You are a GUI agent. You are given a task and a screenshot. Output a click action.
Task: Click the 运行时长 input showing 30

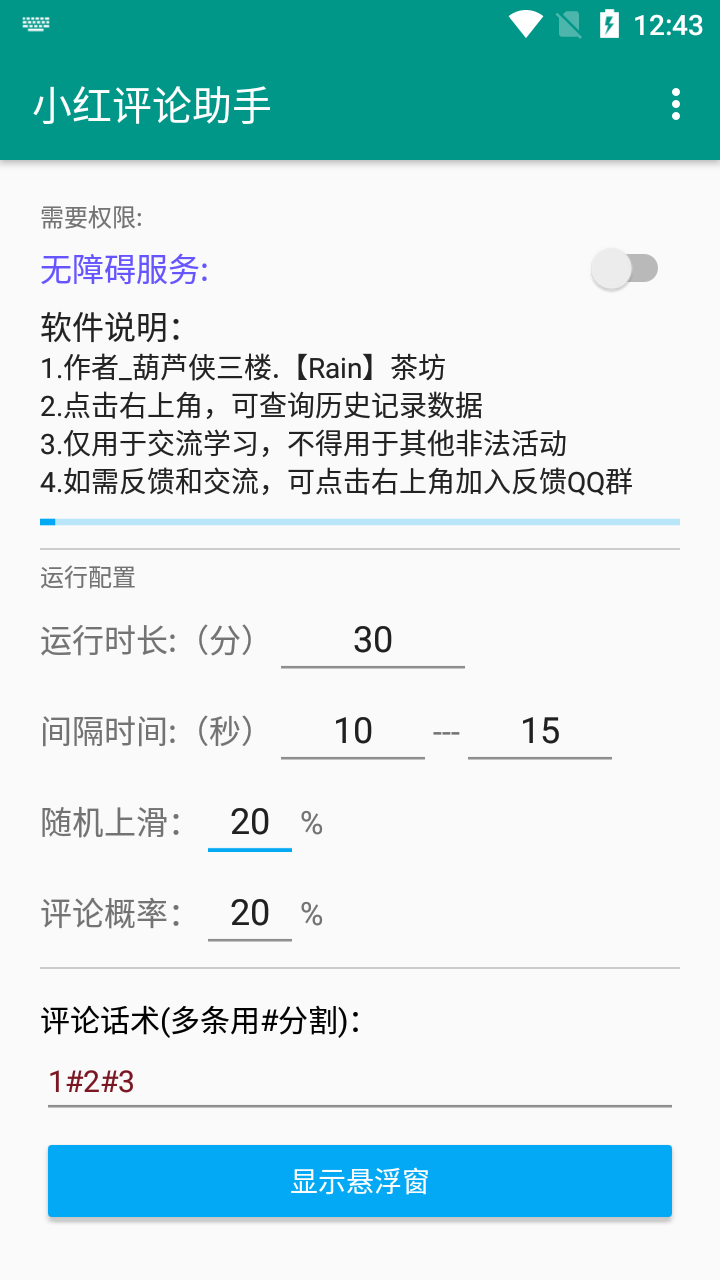(x=373, y=640)
